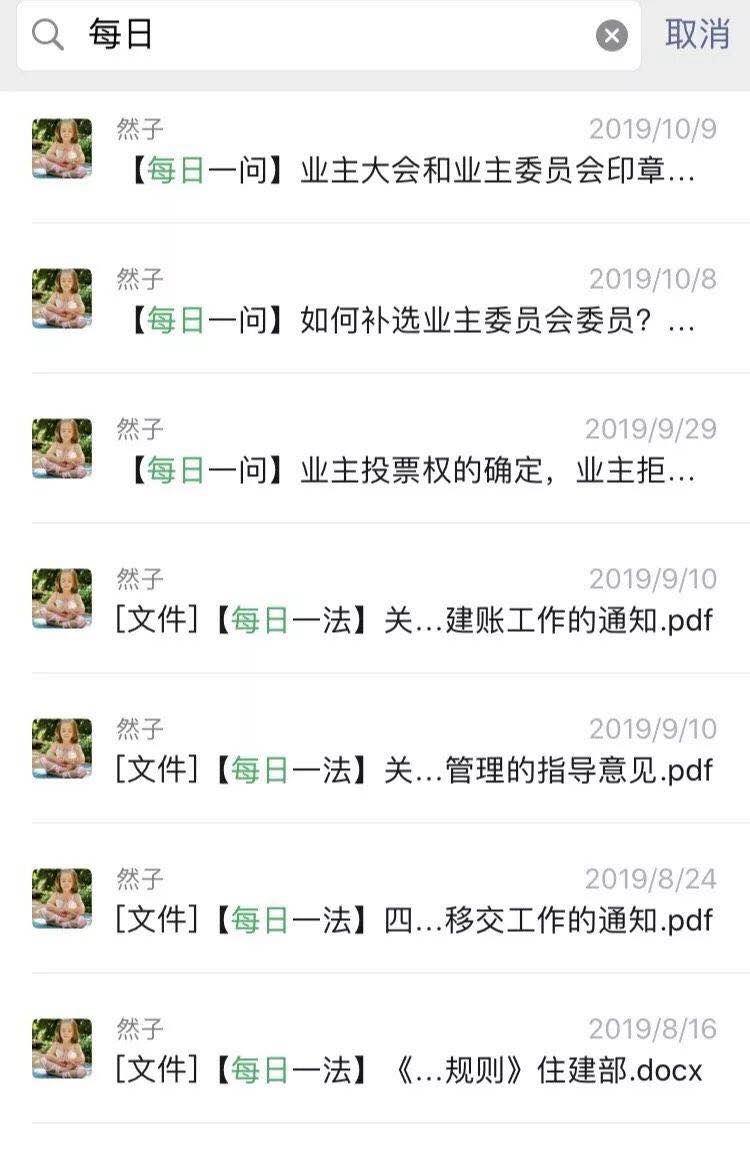Open the 2019/8/16 file 住建部.docx
The image size is (750, 1164).
[410, 1071]
